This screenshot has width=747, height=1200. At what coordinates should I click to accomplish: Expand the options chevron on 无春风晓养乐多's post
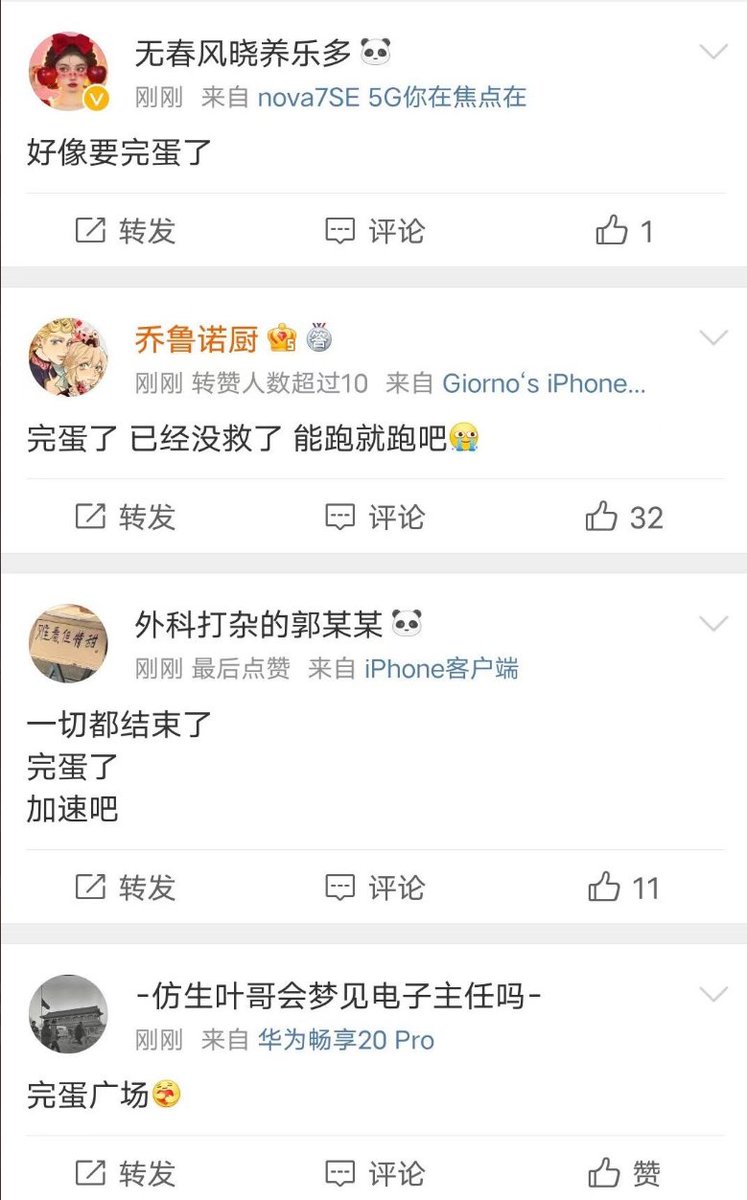[713, 52]
